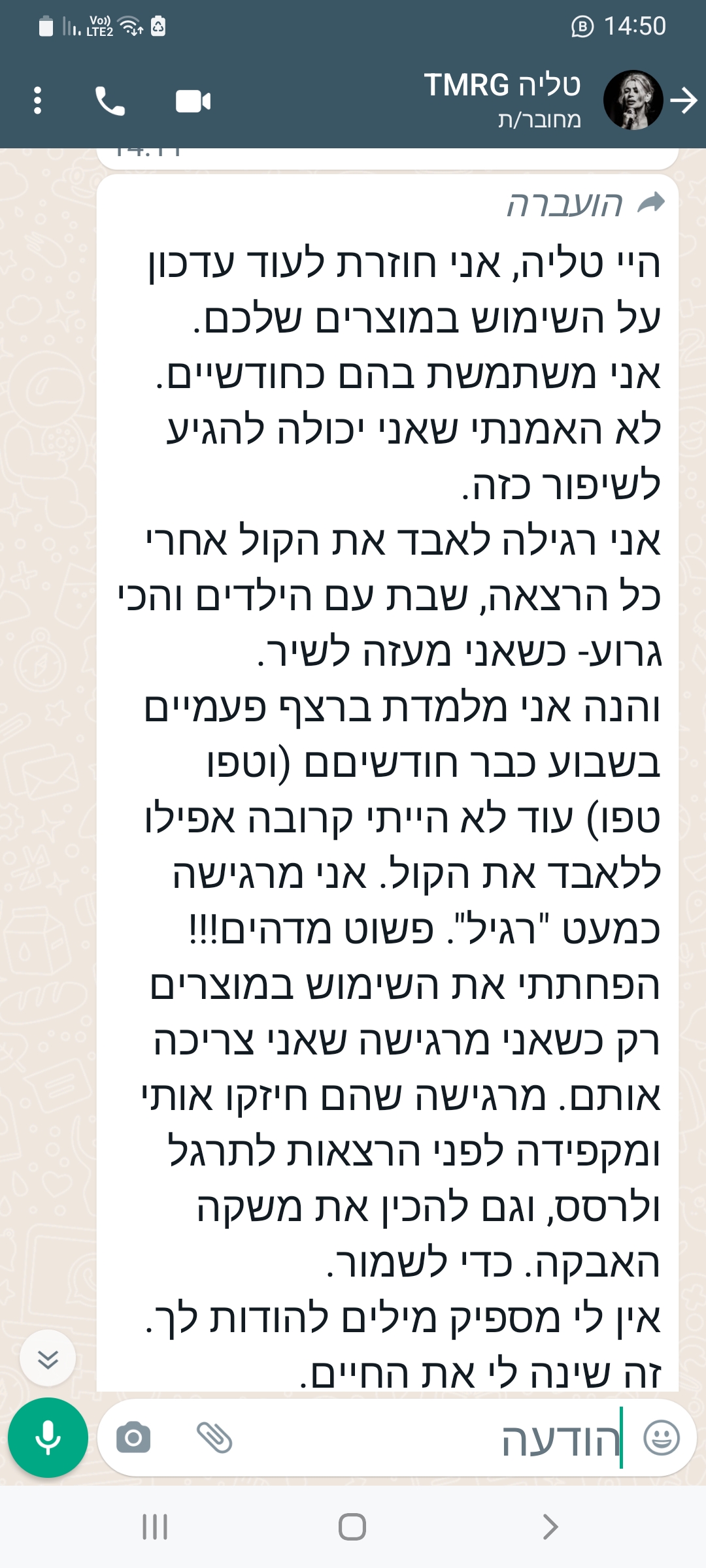Attach a file with the paperclip icon
The height and width of the screenshot is (1568, 706).
coord(214,1437)
